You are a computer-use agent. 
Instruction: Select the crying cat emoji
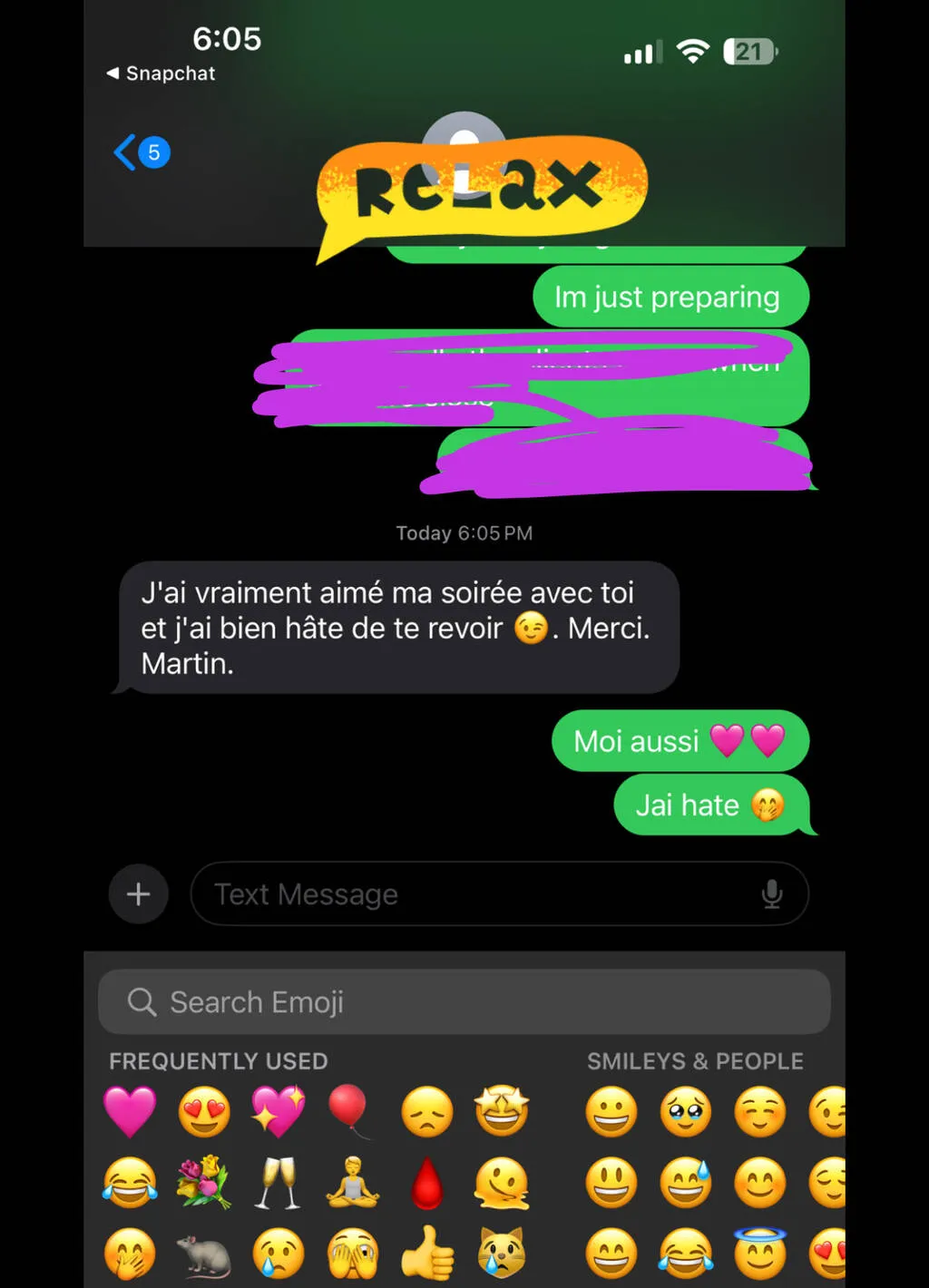502,1254
